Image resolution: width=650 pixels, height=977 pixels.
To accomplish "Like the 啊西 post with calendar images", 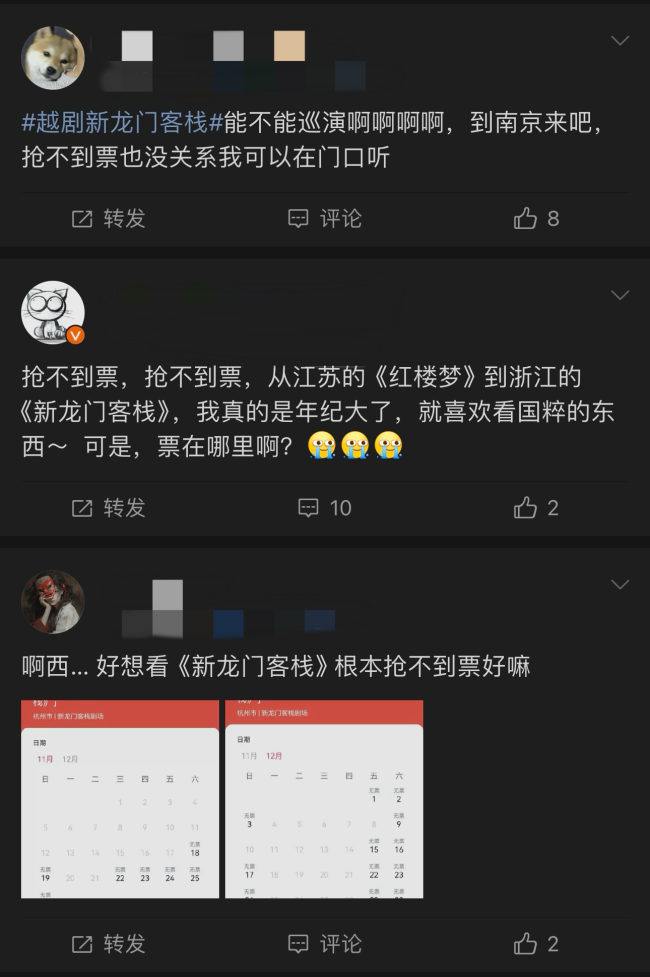I will click(536, 943).
